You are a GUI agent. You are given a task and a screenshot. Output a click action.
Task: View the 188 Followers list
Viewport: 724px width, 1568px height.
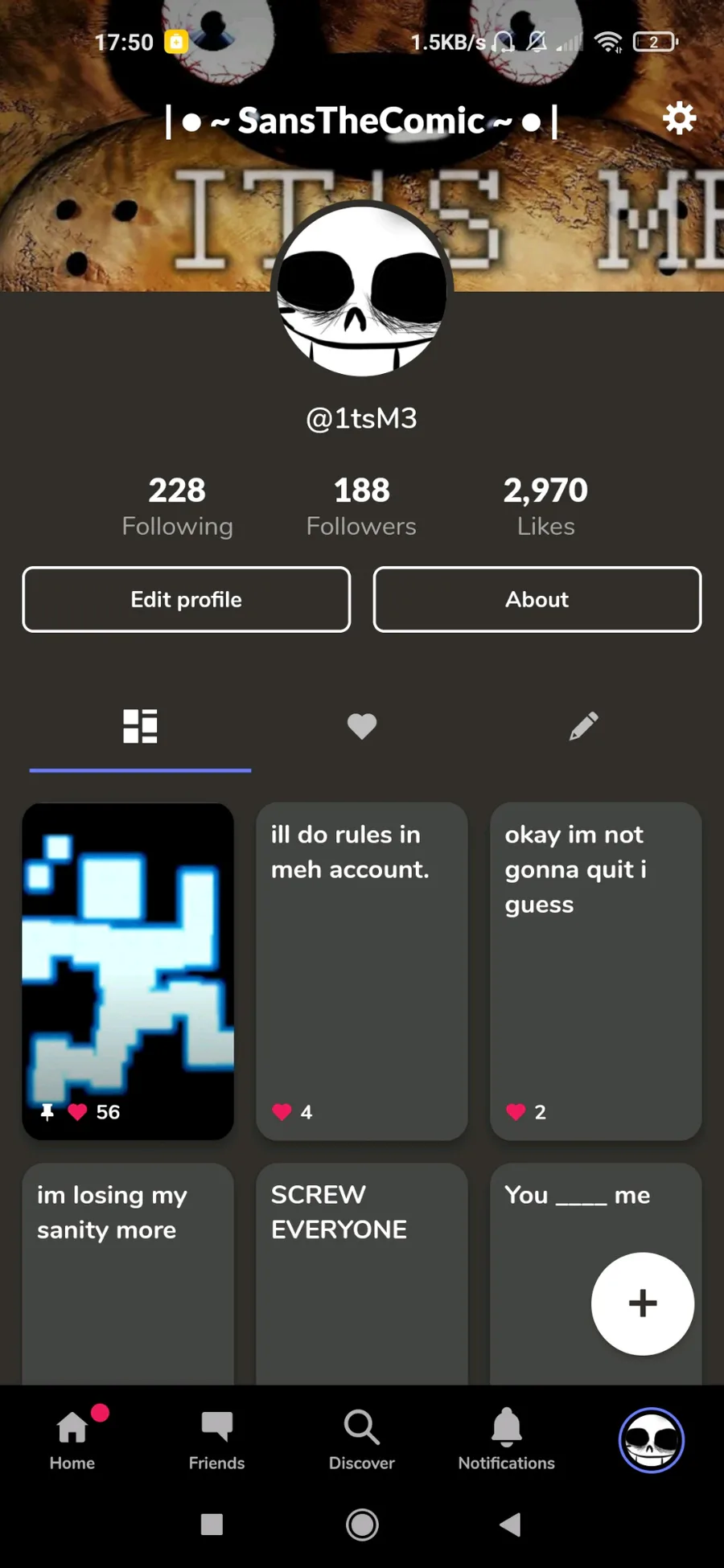pyautogui.click(x=362, y=507)
